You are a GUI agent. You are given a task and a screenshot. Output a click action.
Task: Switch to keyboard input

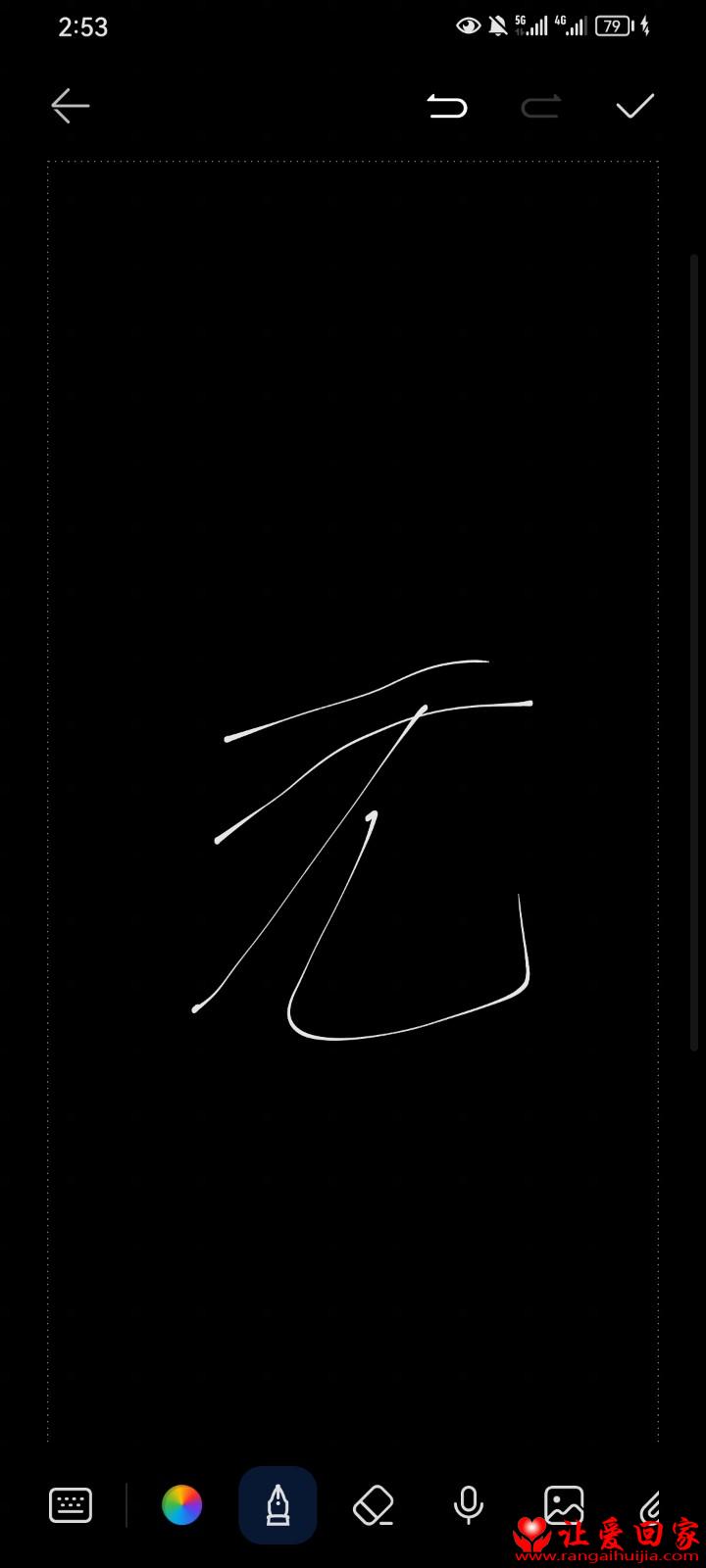71,1505
